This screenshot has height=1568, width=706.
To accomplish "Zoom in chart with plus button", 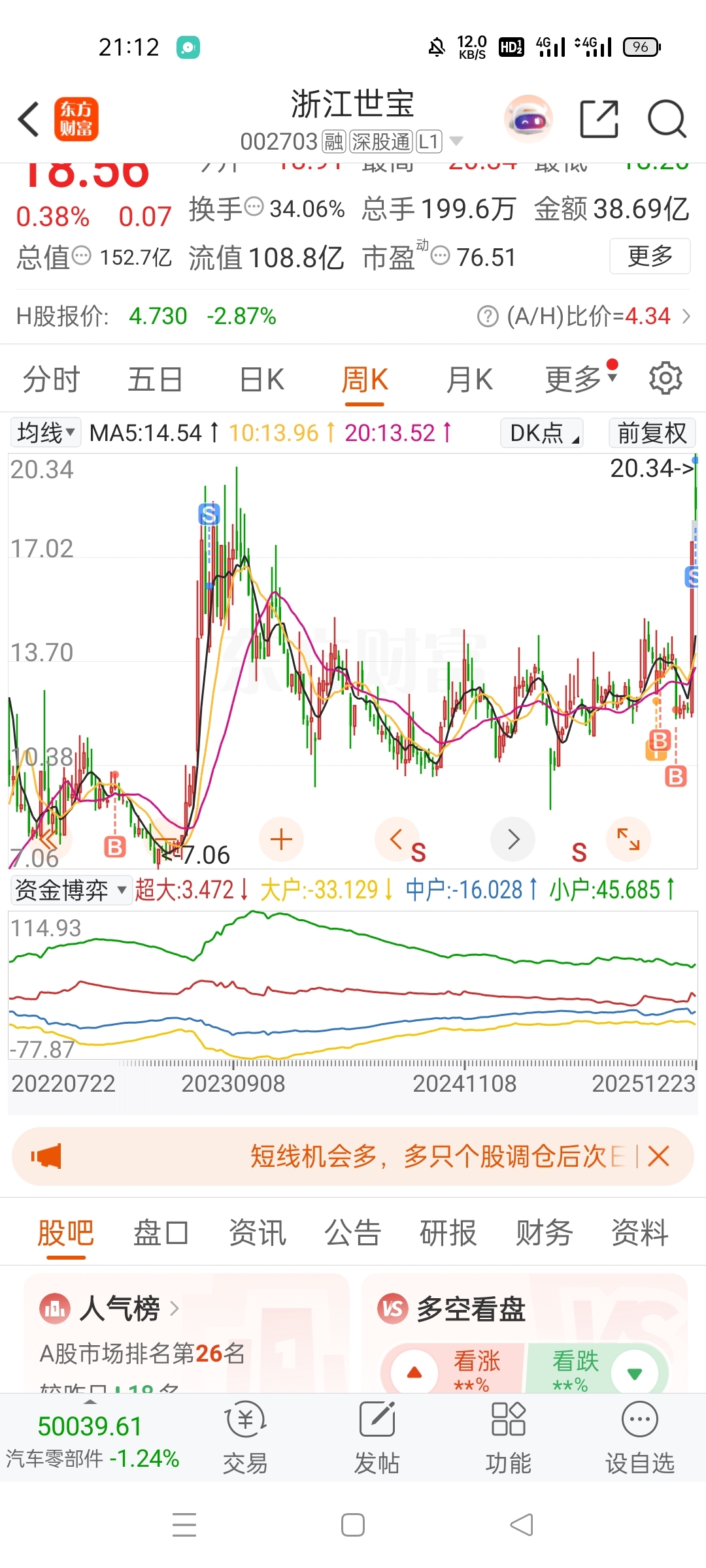I will [x=281, y=839].
